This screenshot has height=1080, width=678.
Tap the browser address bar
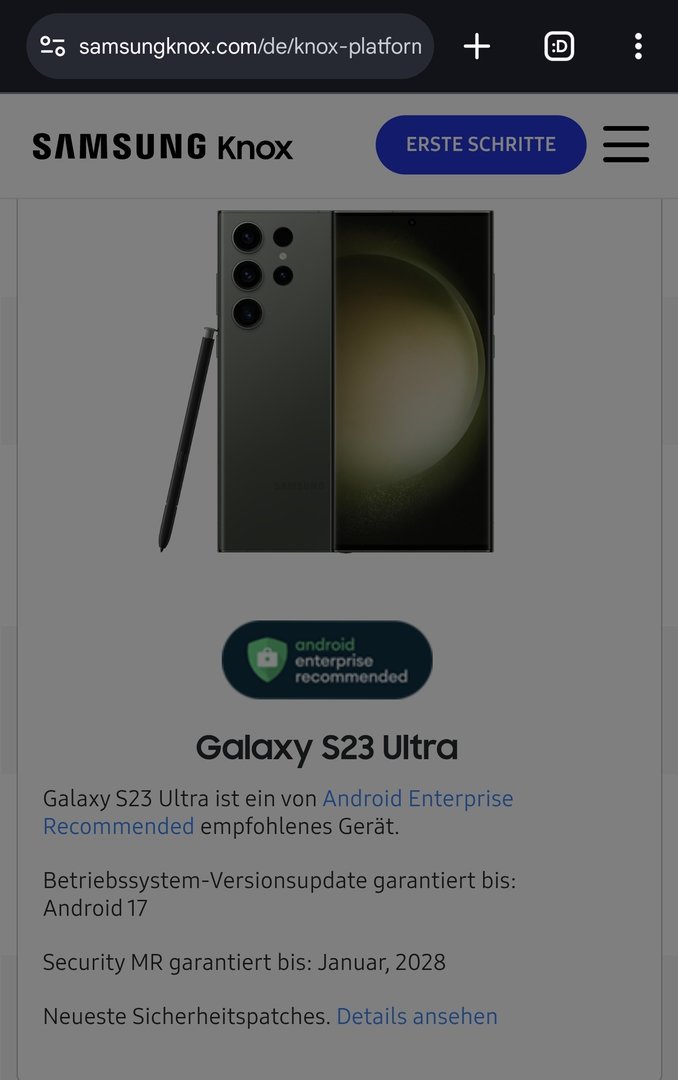click(250, 47)
